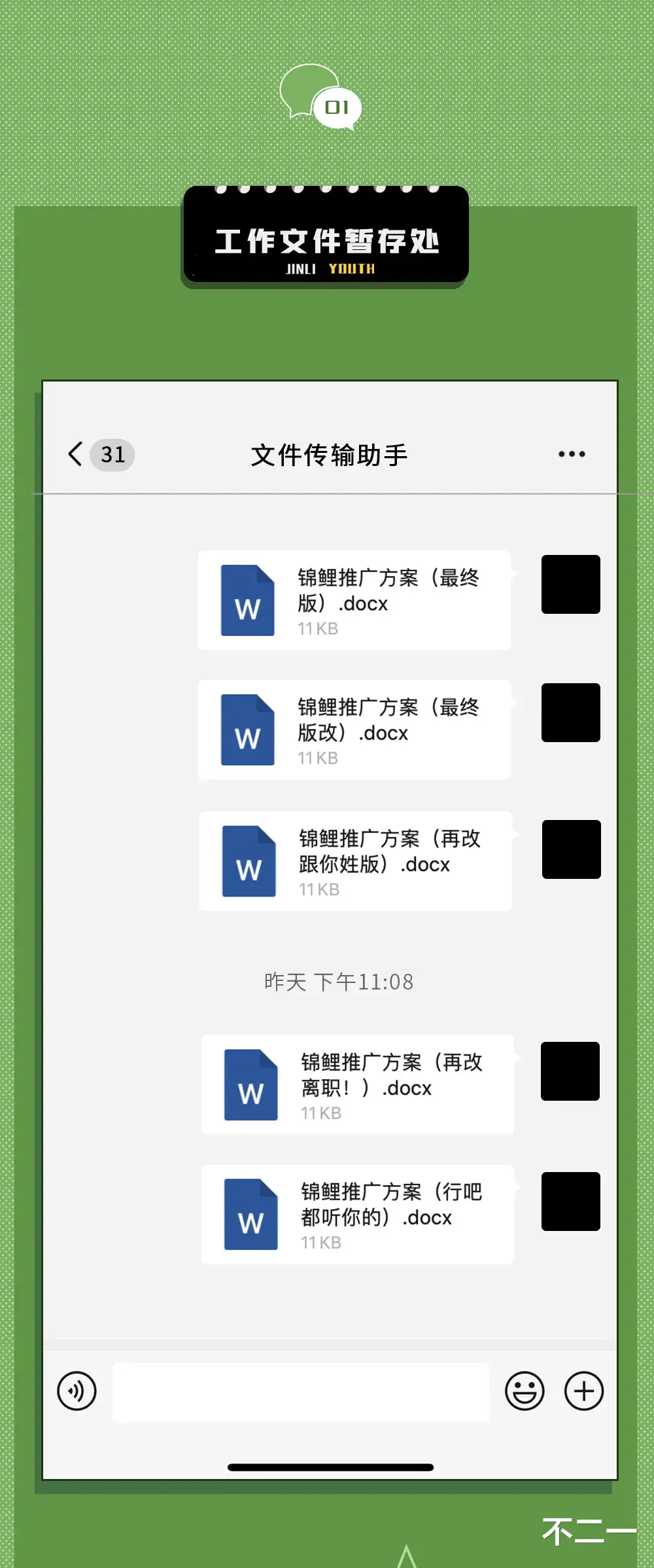Image resolution: width=654 pixels, height=1568 pixels.
Task: Tap the avatar beside 锦鲤推广方案（行吧都听你的）.docx
Action: [570, 1202]
